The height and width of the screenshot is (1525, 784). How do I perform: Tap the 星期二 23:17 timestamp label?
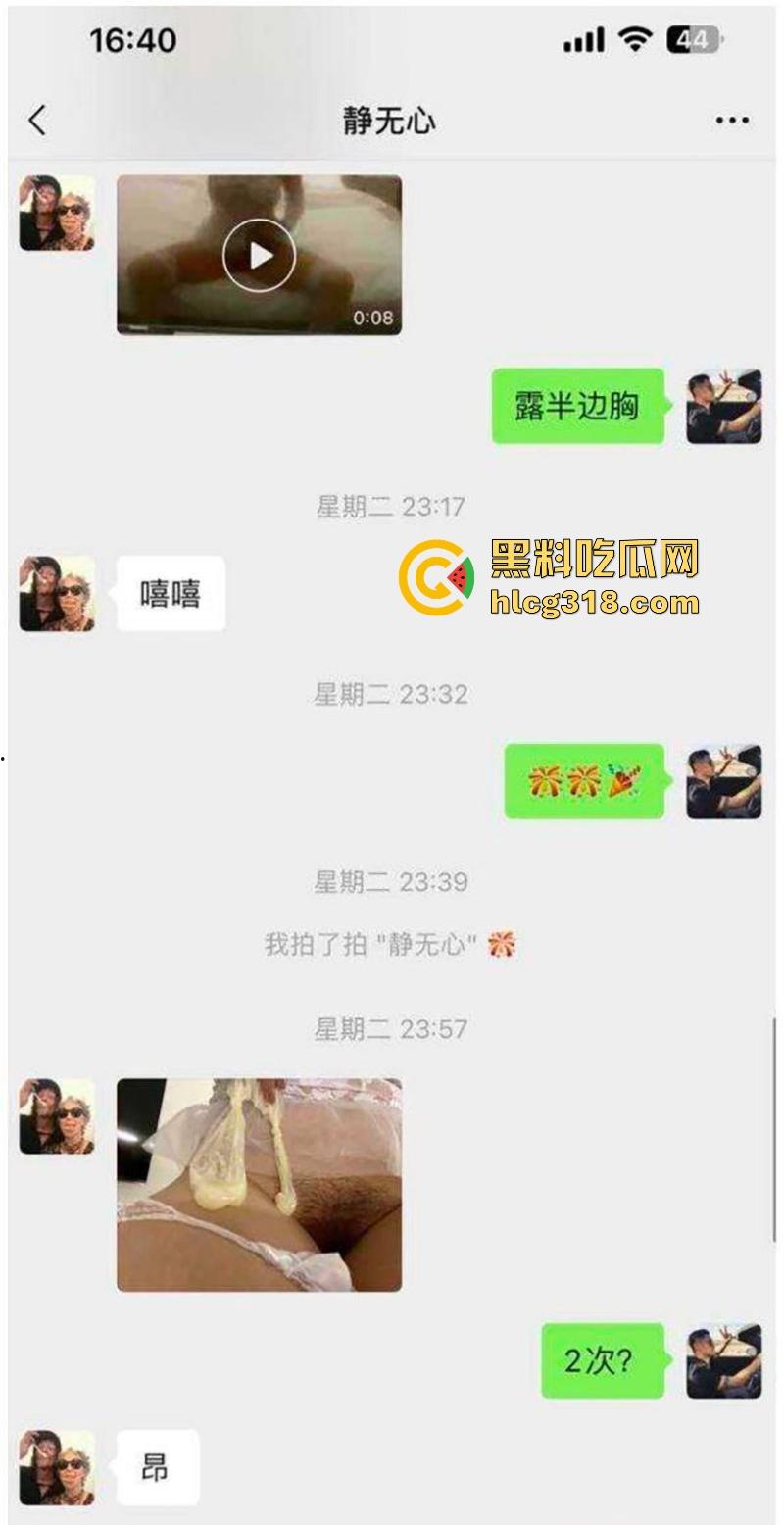pos(392,508)
